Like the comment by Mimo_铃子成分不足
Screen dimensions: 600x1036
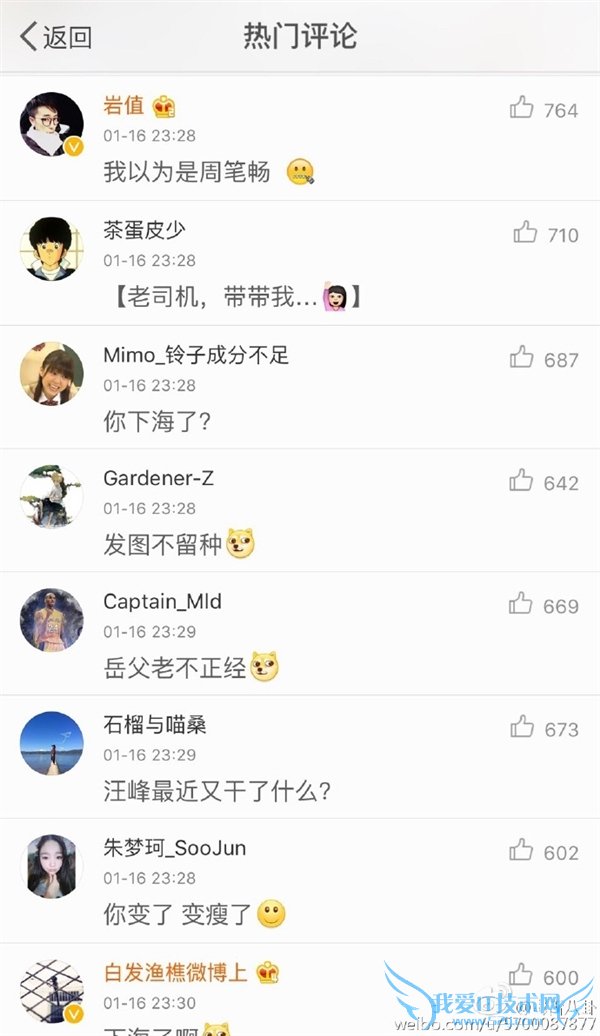click(x=522, y=357)
